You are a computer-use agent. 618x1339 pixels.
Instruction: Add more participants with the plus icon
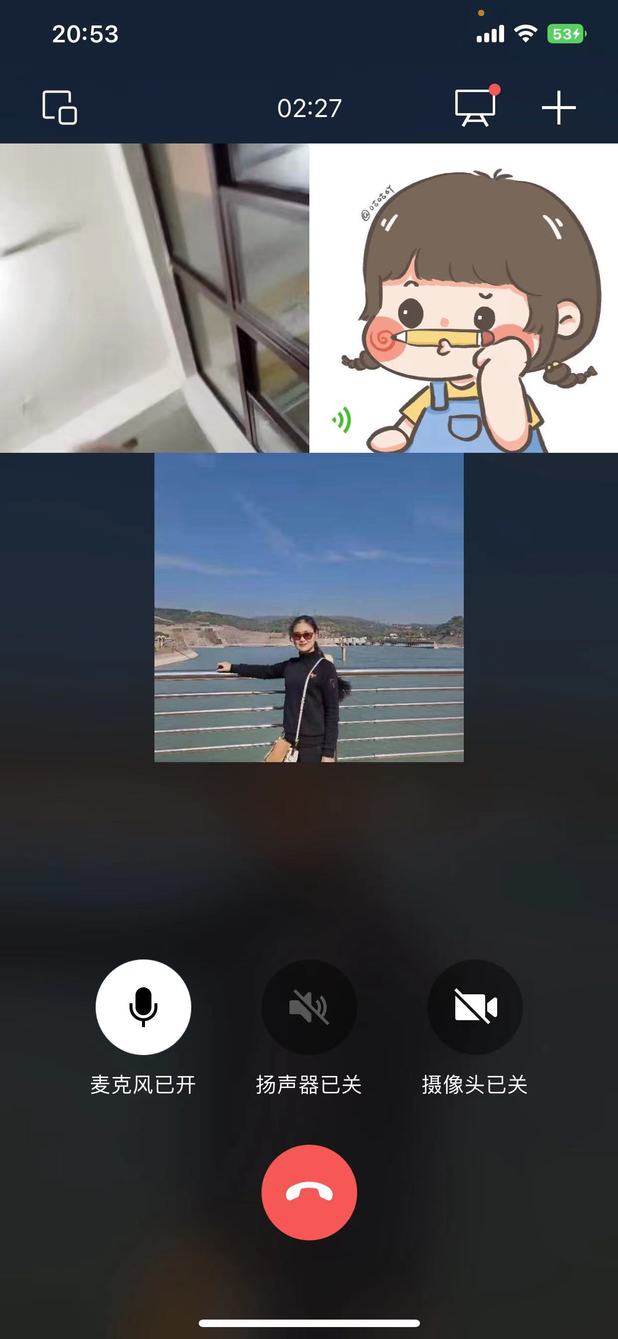[558, 107]
